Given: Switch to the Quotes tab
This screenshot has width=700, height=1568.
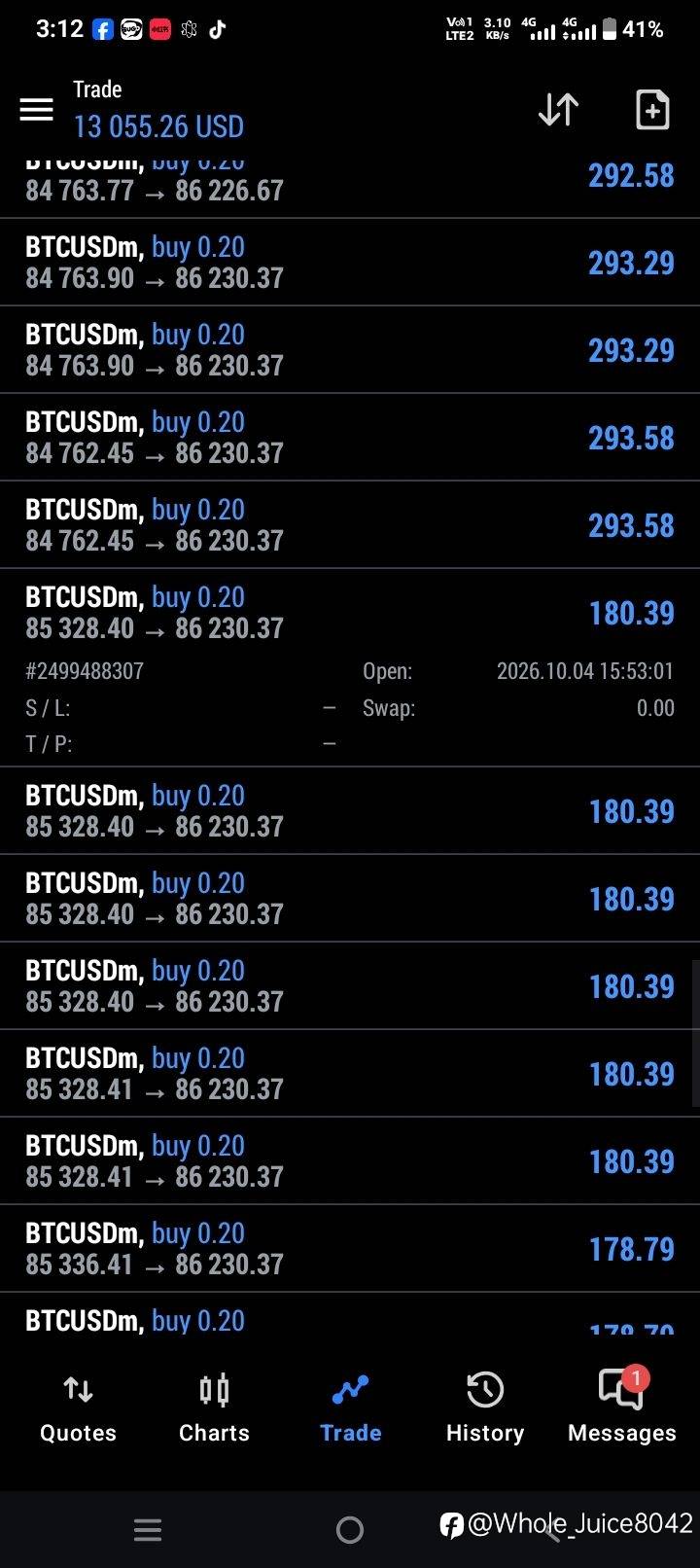Looking at the screenshot, I should [78, 1409].
